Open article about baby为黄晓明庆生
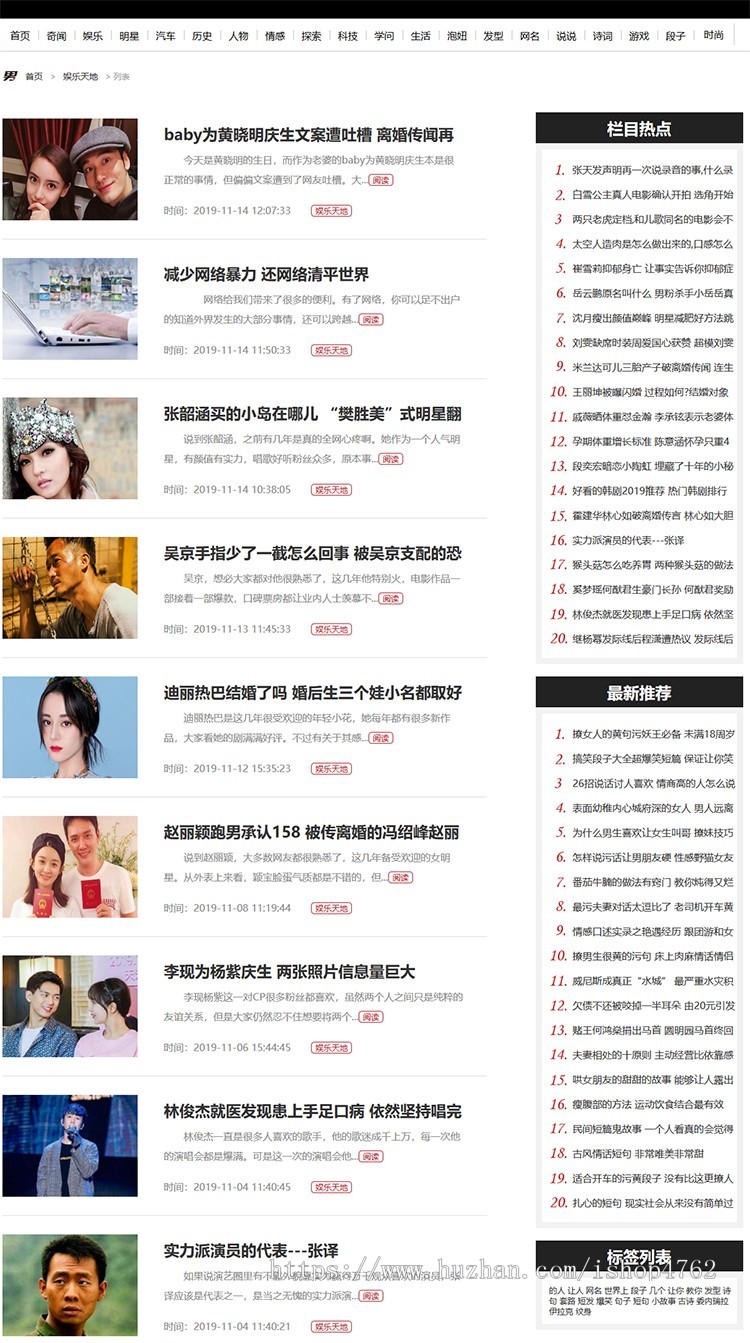Viewport: 750px width, 1343px height. [x=308, y=135]
